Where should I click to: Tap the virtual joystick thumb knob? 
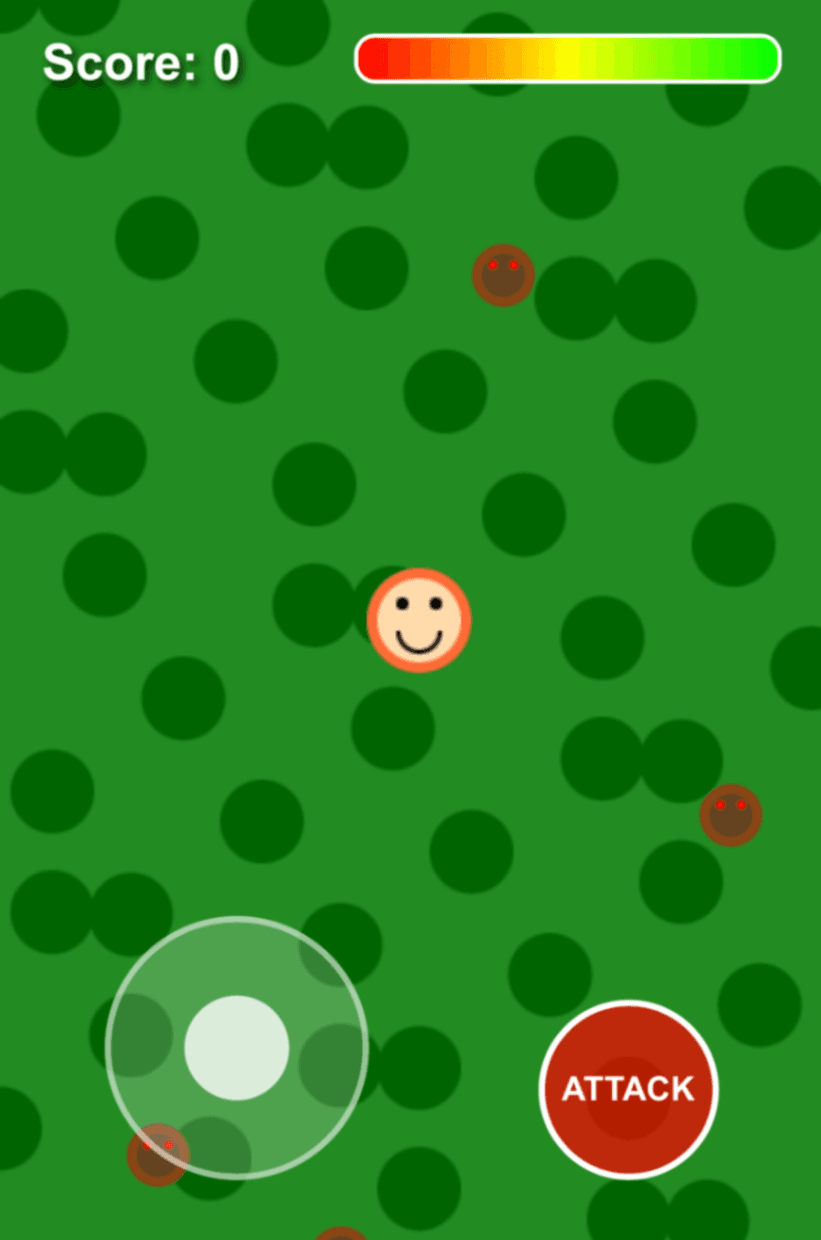click(237, 1048)
